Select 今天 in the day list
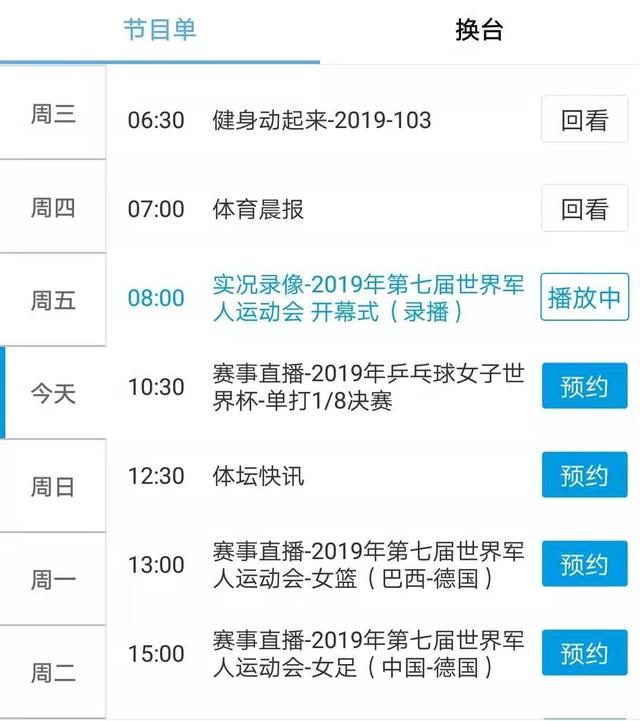This screenshot has width=640, height=721. pyautogui.click(x=53, y=393)
